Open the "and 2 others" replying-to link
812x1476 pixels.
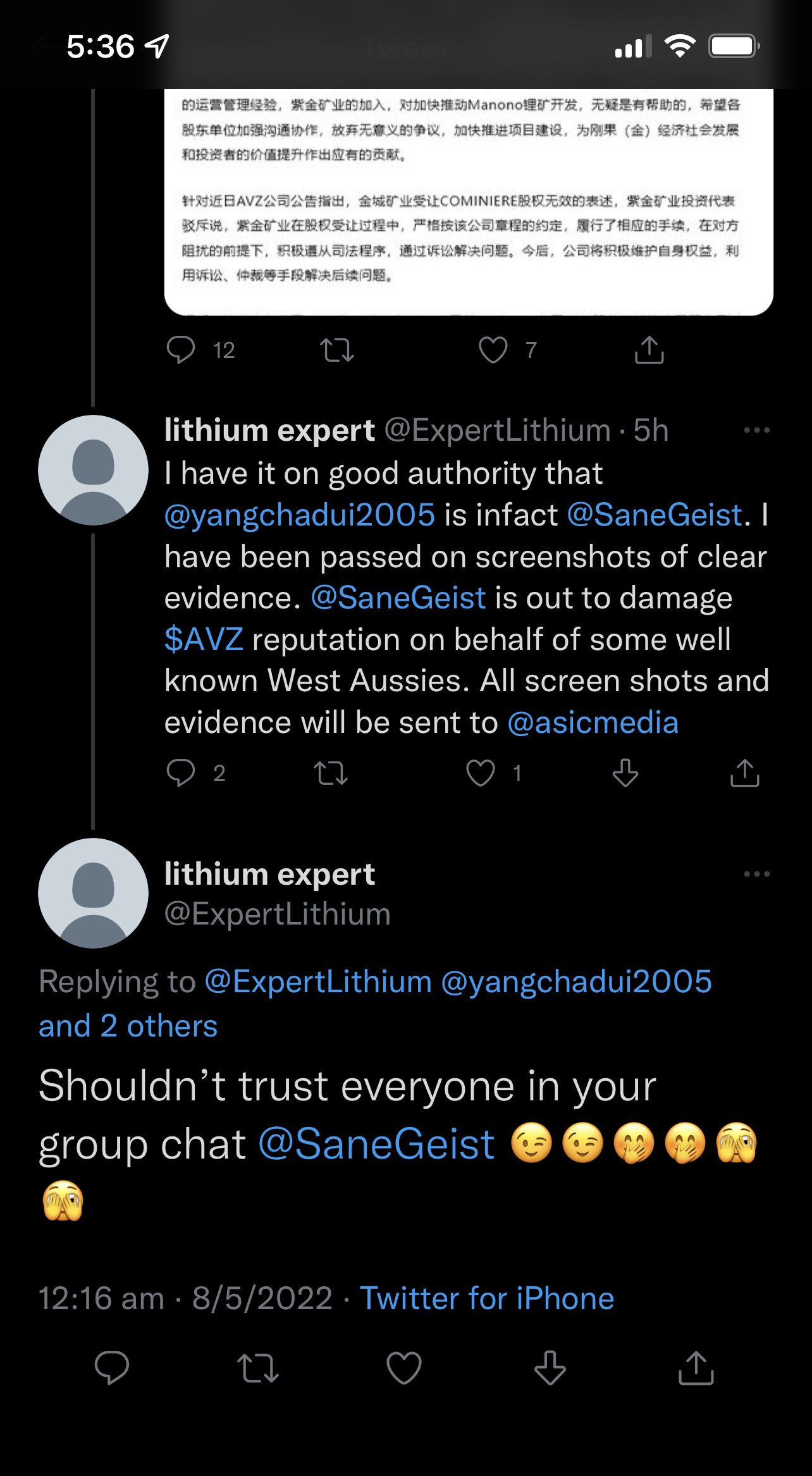pos(128,1026)
